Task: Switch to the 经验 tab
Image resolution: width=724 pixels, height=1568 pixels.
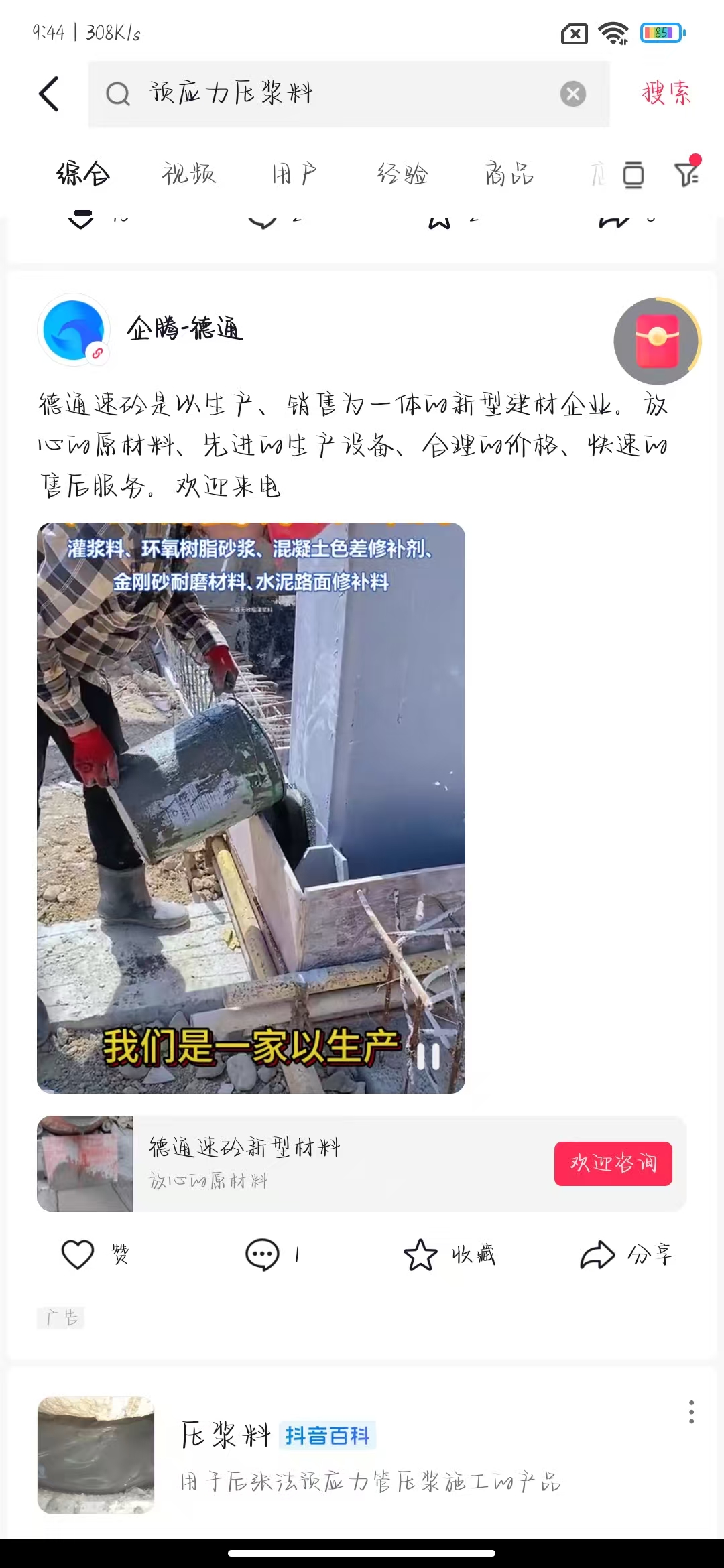Action: [x=402, y=174]
